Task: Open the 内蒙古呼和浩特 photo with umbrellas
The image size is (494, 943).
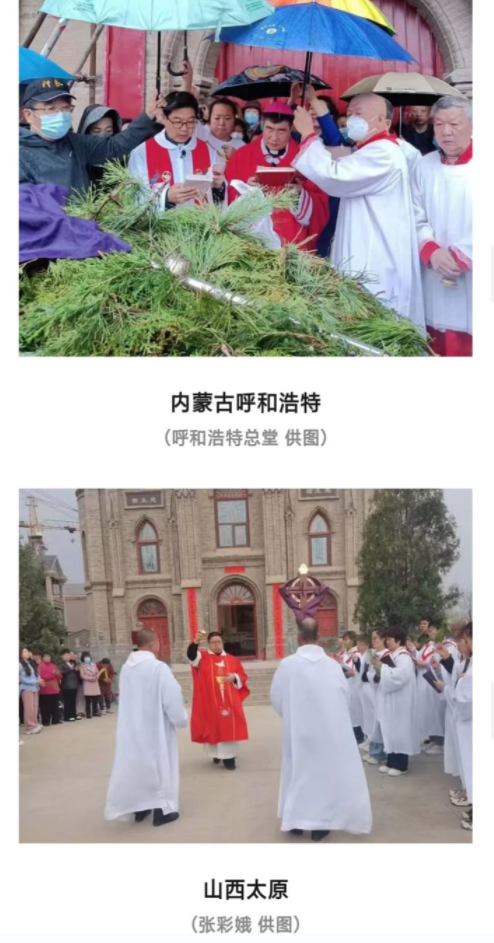Action: point(245,178)
